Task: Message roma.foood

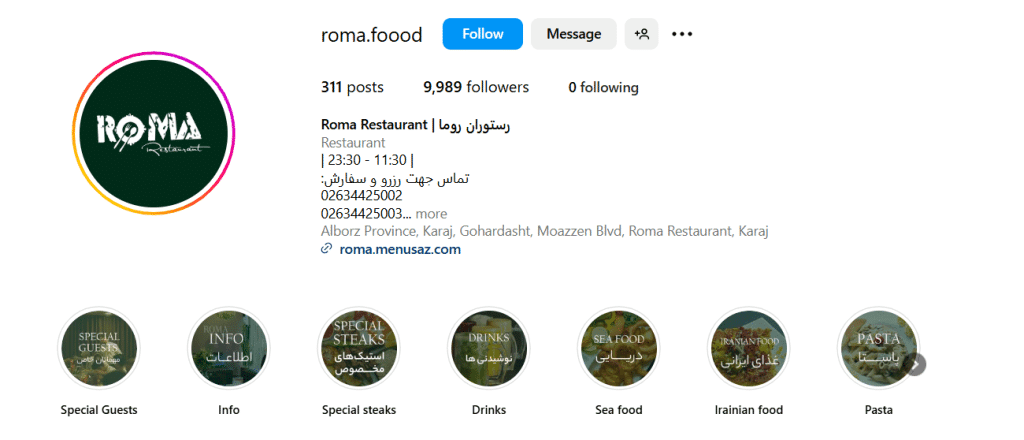Action: [x=573, y=34]
